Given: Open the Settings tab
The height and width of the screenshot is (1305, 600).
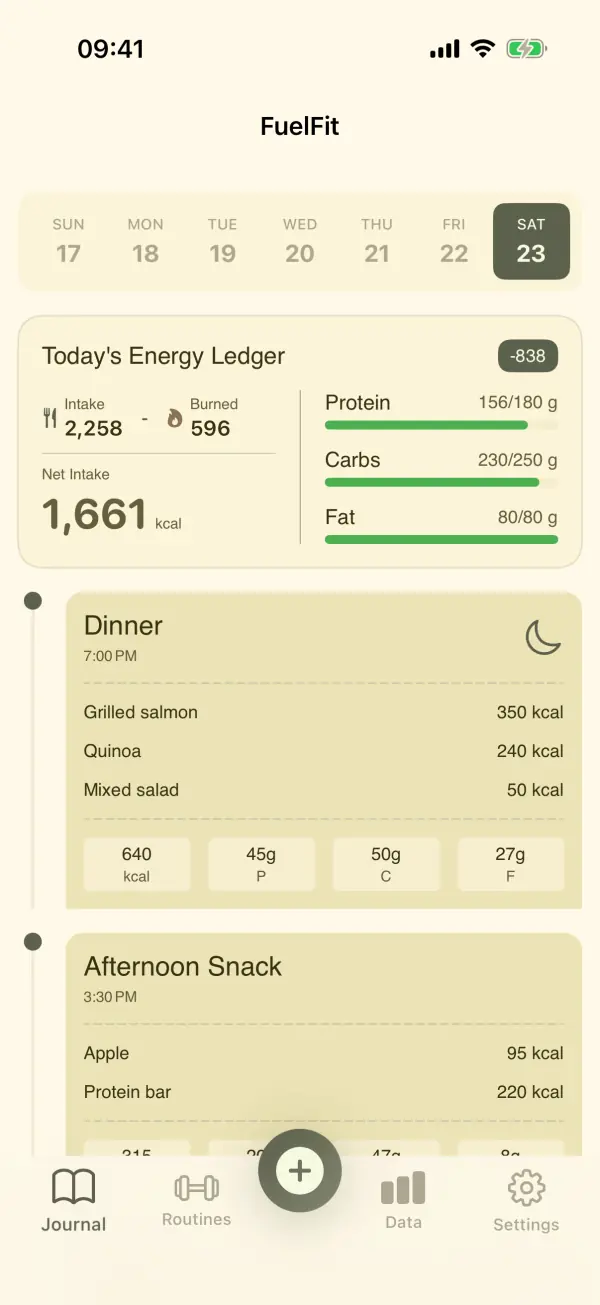Looking at the screenshot, I should coord(526,1200).
